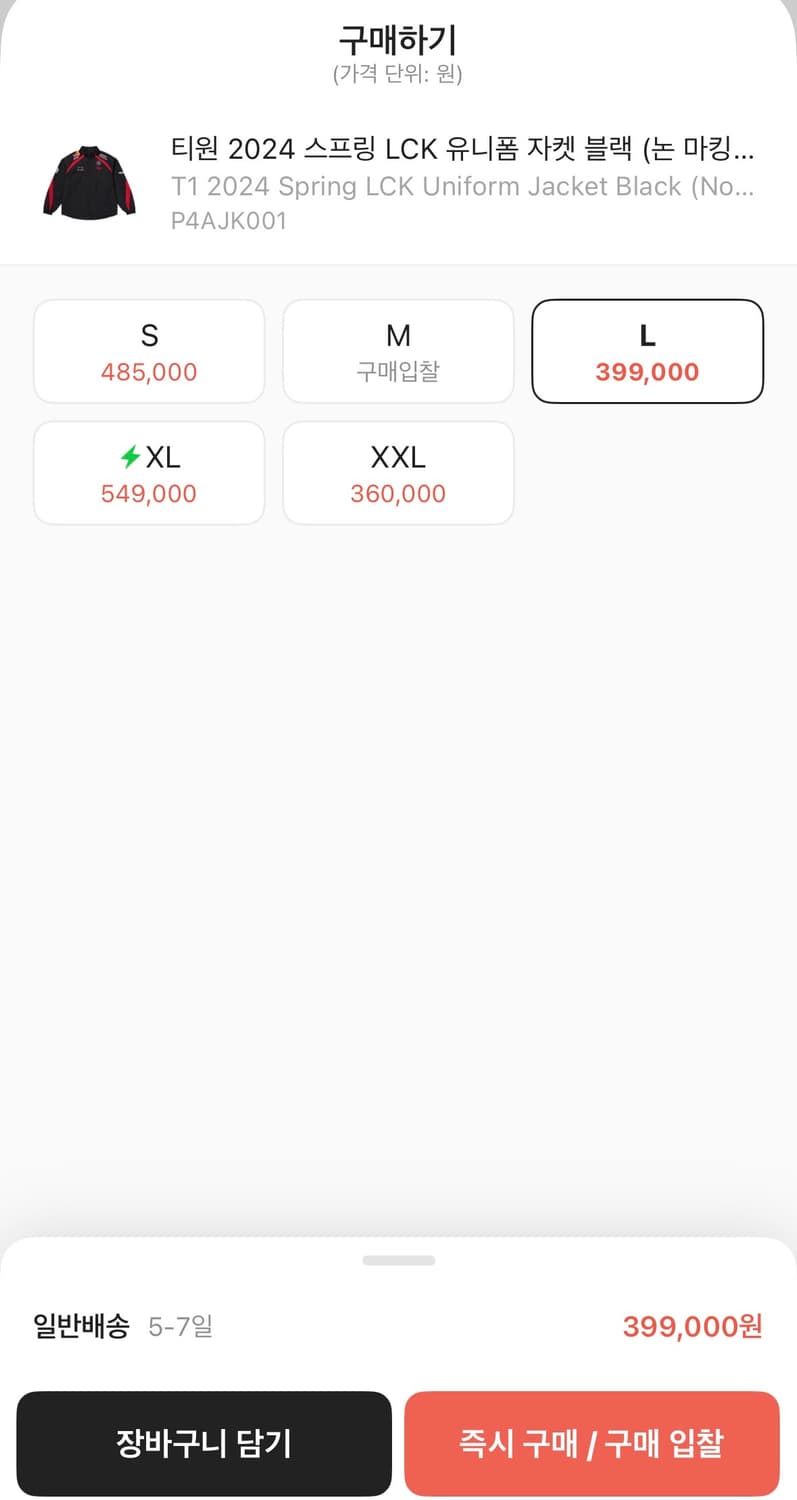
Task: Click the XL express price 549,000
Action: pyautogui.click(x=148, y=493)
